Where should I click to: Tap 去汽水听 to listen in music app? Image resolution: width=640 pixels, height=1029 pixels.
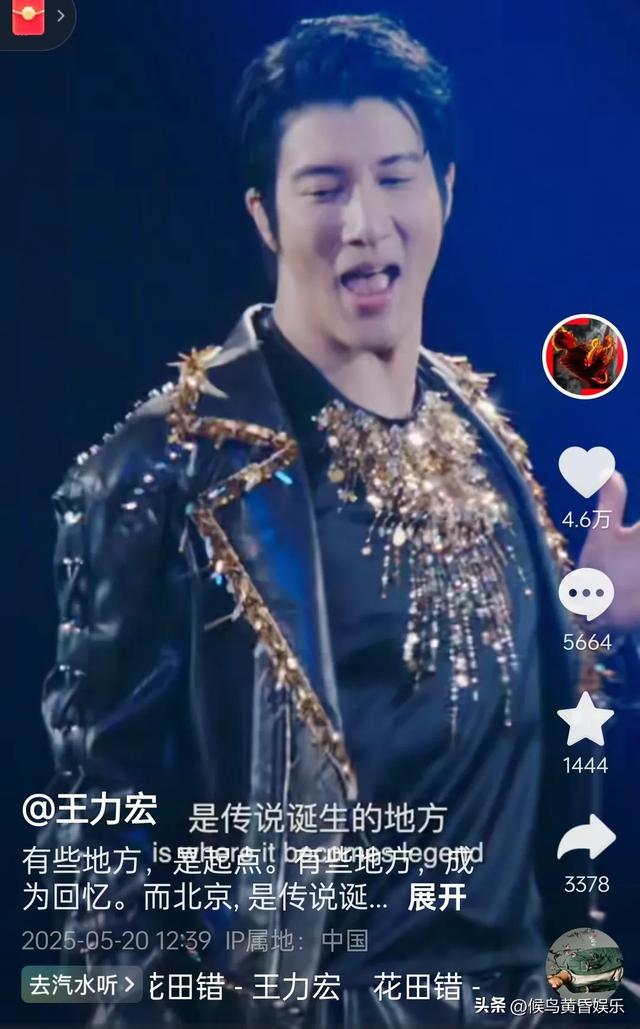point(81,985)
